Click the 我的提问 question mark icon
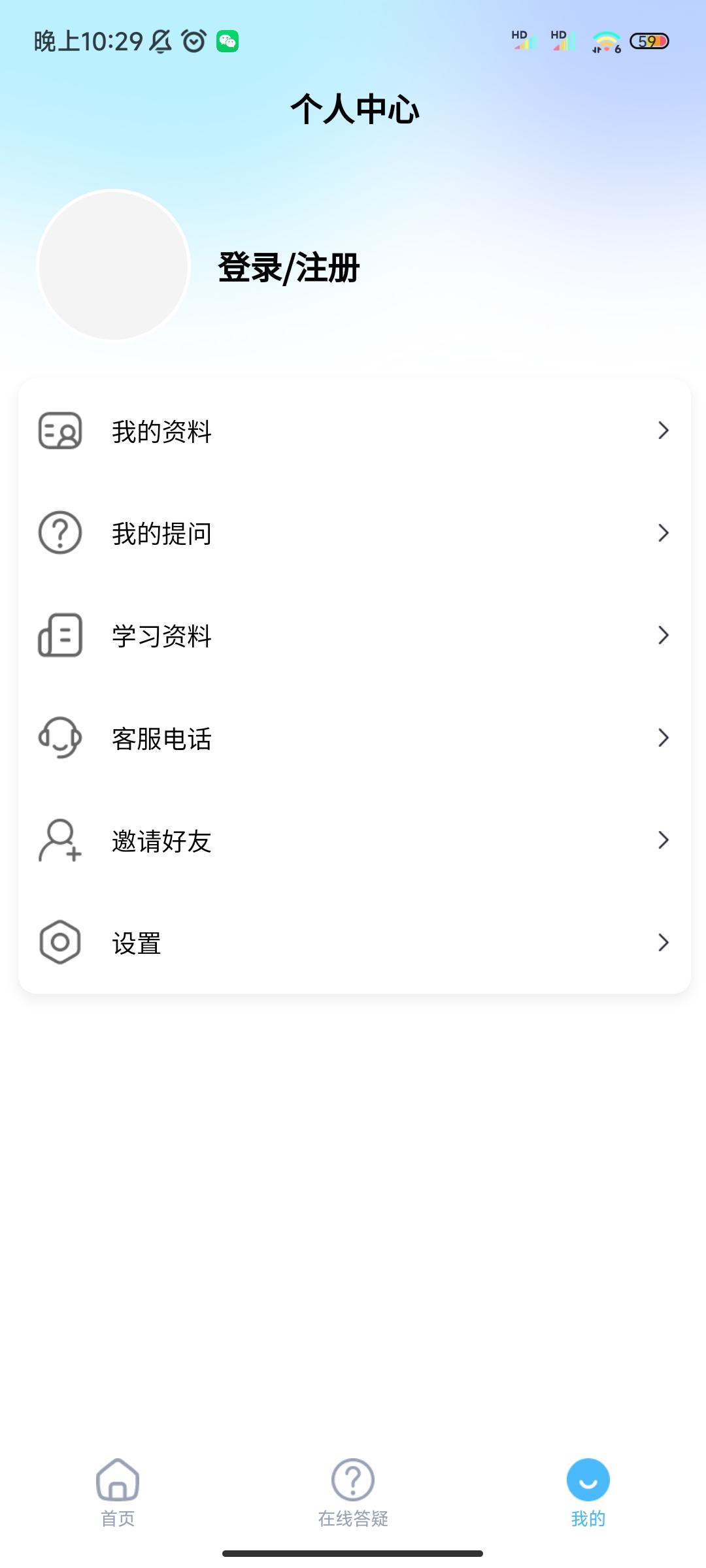 click(59, 533)
